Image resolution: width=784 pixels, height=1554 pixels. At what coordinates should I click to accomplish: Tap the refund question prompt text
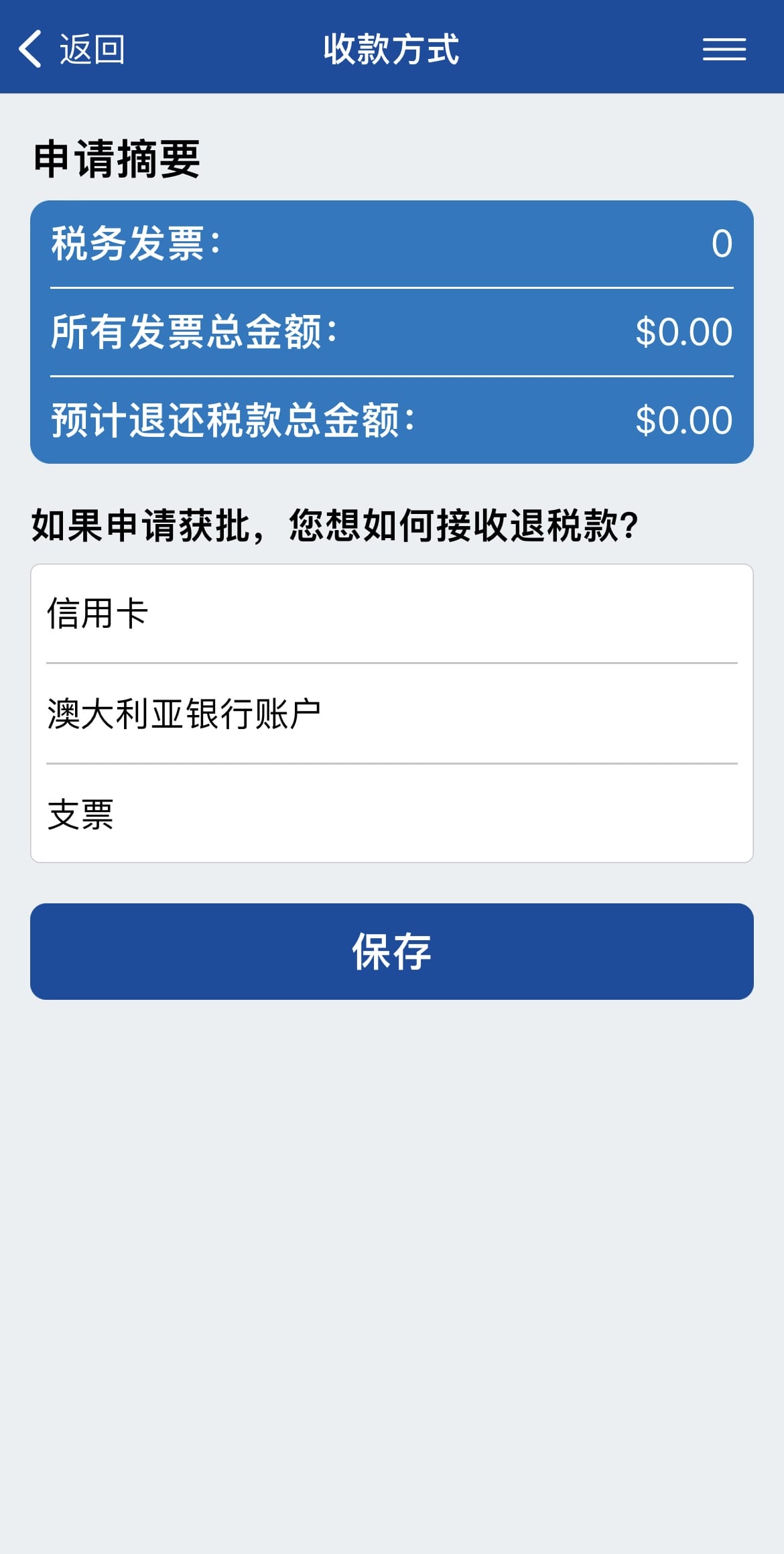335,526
